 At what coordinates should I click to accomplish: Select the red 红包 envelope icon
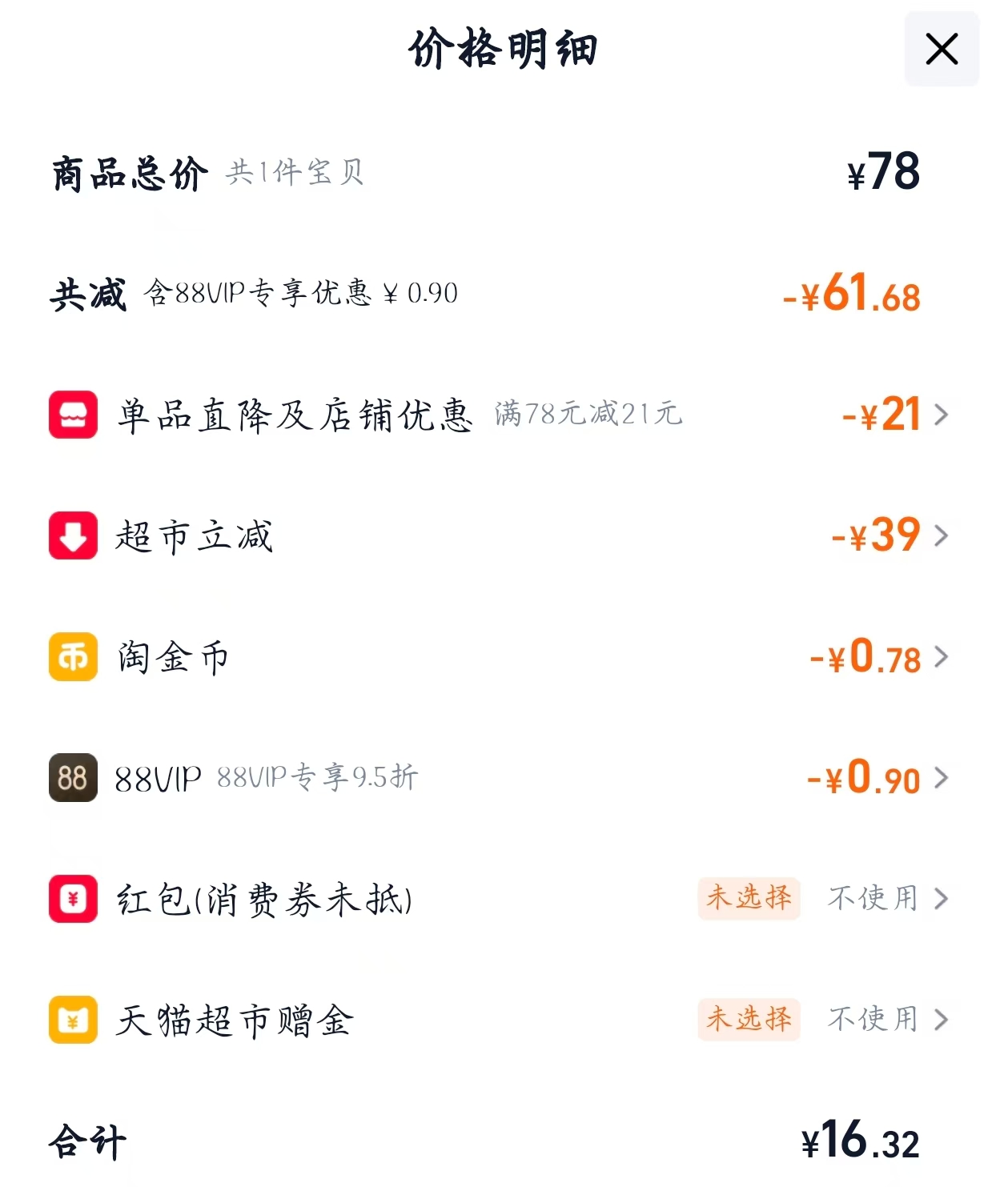(x=73, y=900)
